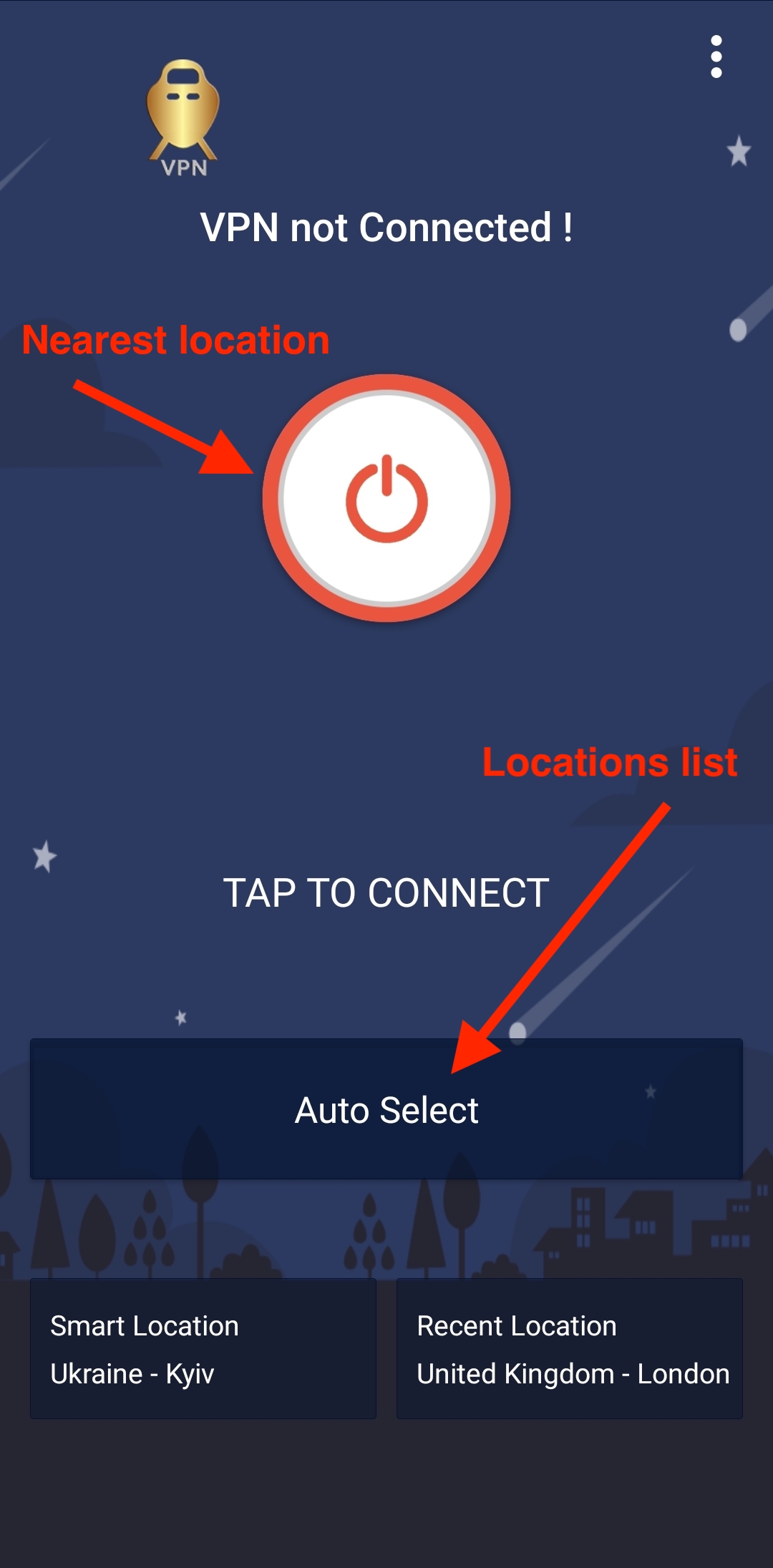Choose Recent Location United Kingdom - London
Screen dimensions: 773x1568
(570, 1349)
